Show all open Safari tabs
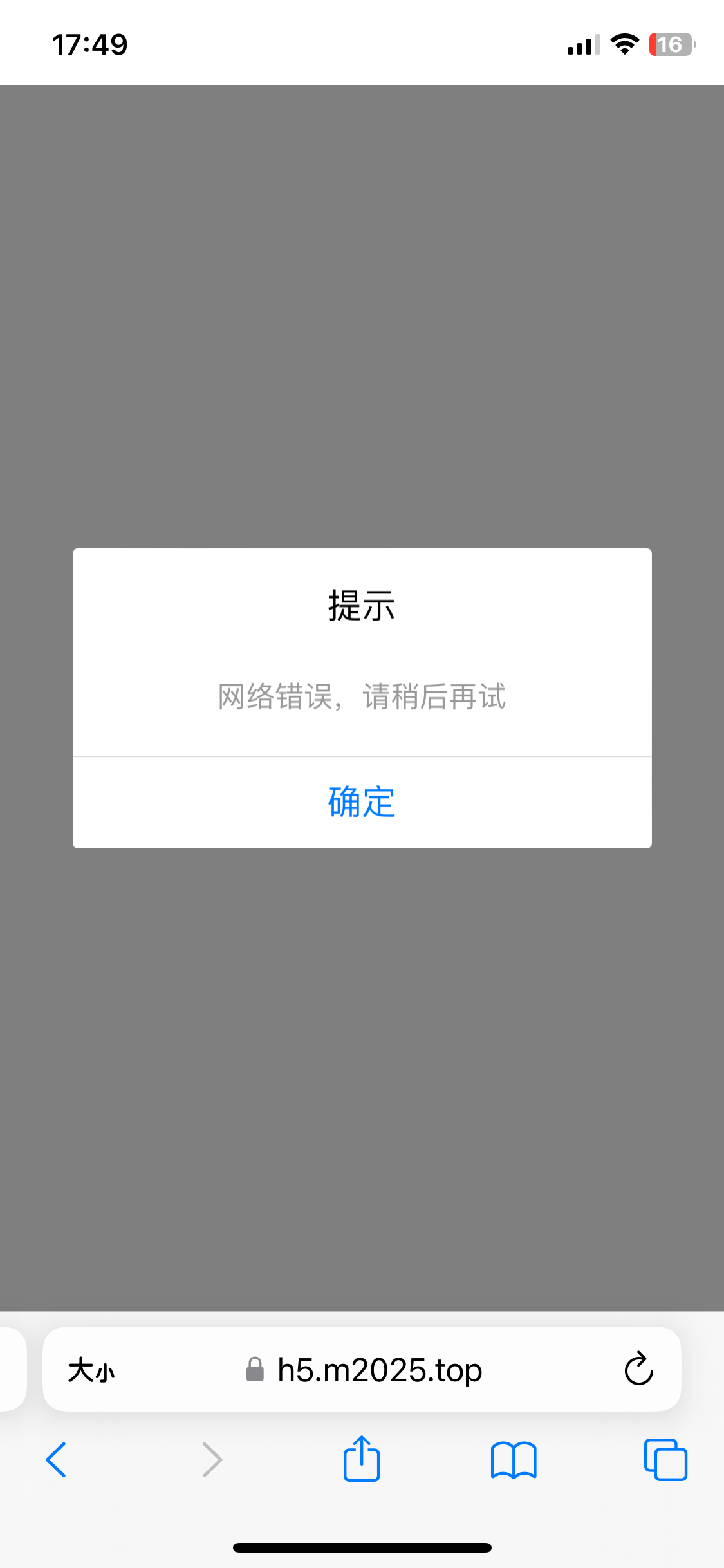The width and height of the screenshot is (724, 1568). (x=665, y=1459)
